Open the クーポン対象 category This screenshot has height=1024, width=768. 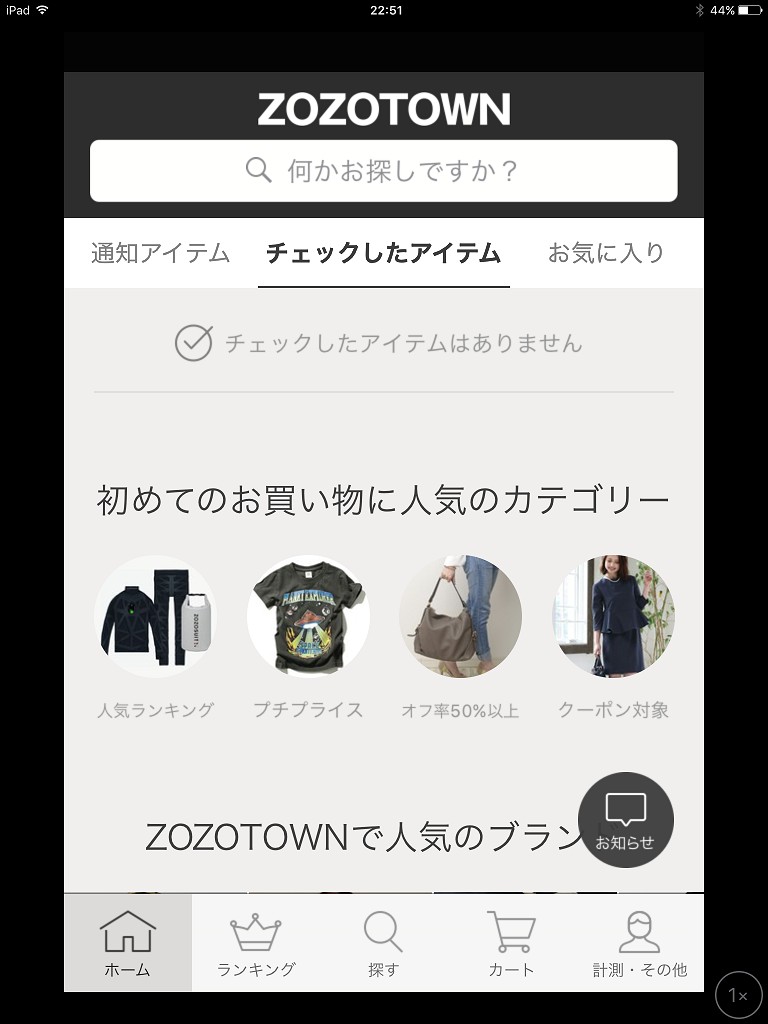[x=613, y=617]
